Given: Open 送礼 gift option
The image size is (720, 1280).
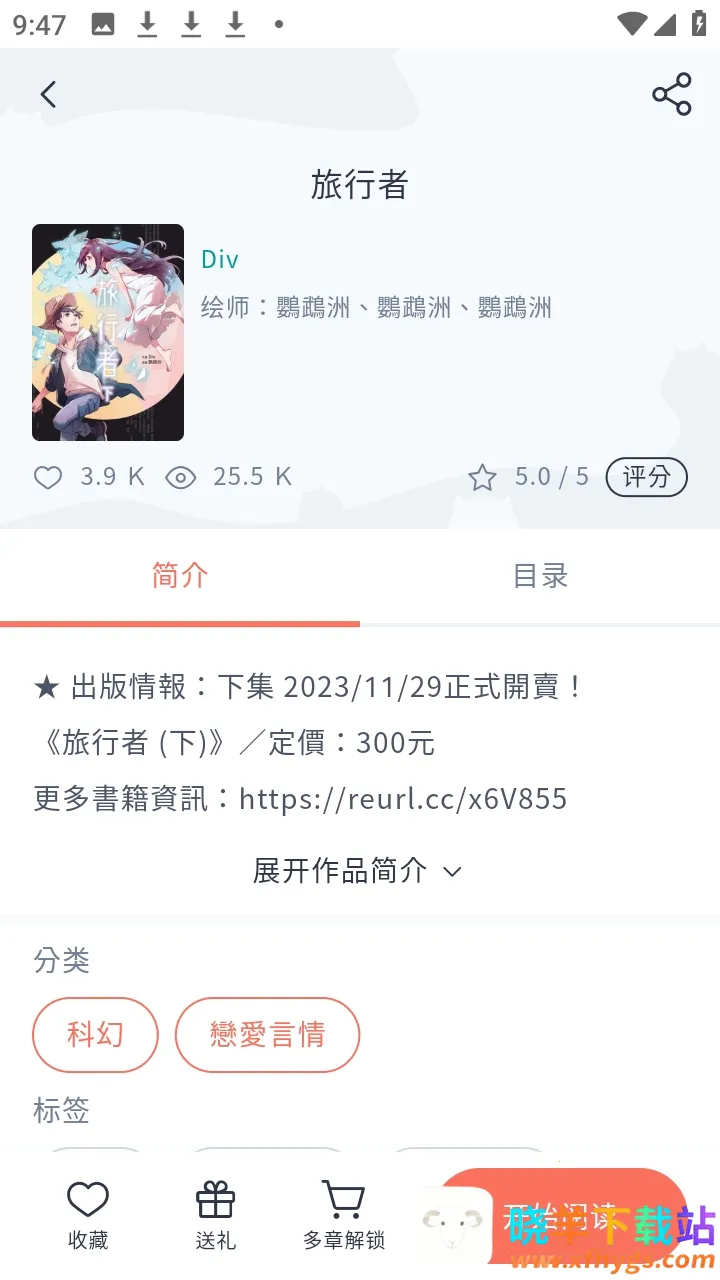Looking at the screenshot, I should (x=215, y=1214).
